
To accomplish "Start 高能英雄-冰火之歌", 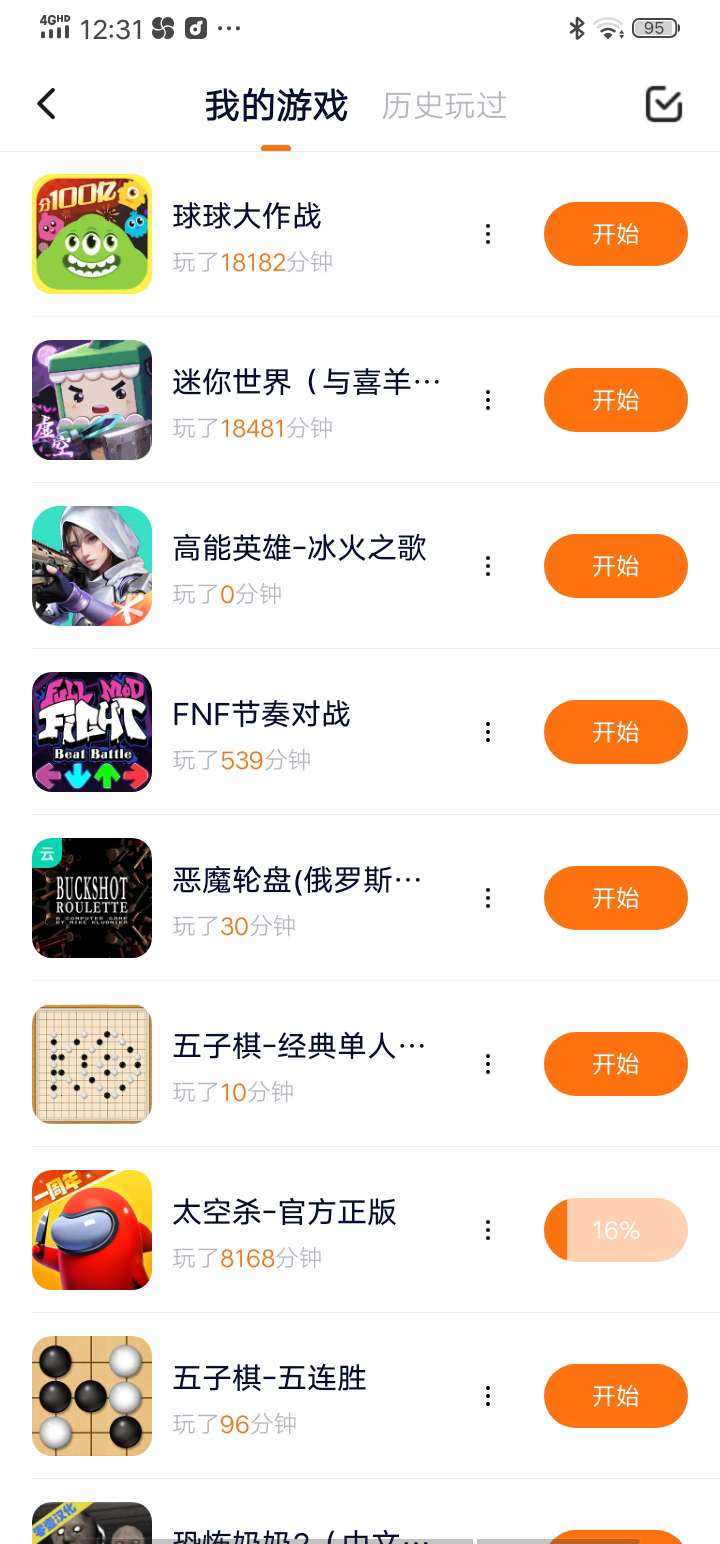I will (615, 566).
